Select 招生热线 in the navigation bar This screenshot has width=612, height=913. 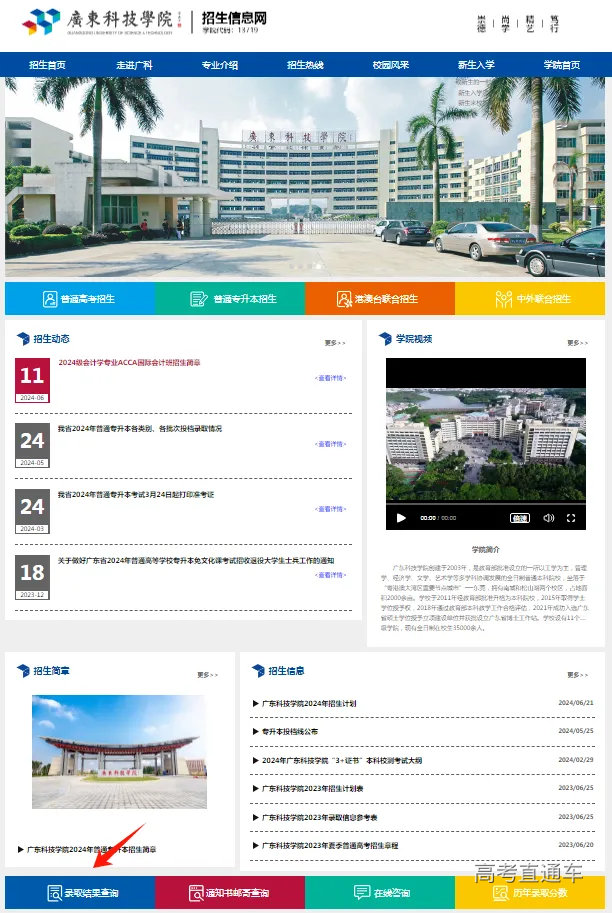[x=305, y=65]
